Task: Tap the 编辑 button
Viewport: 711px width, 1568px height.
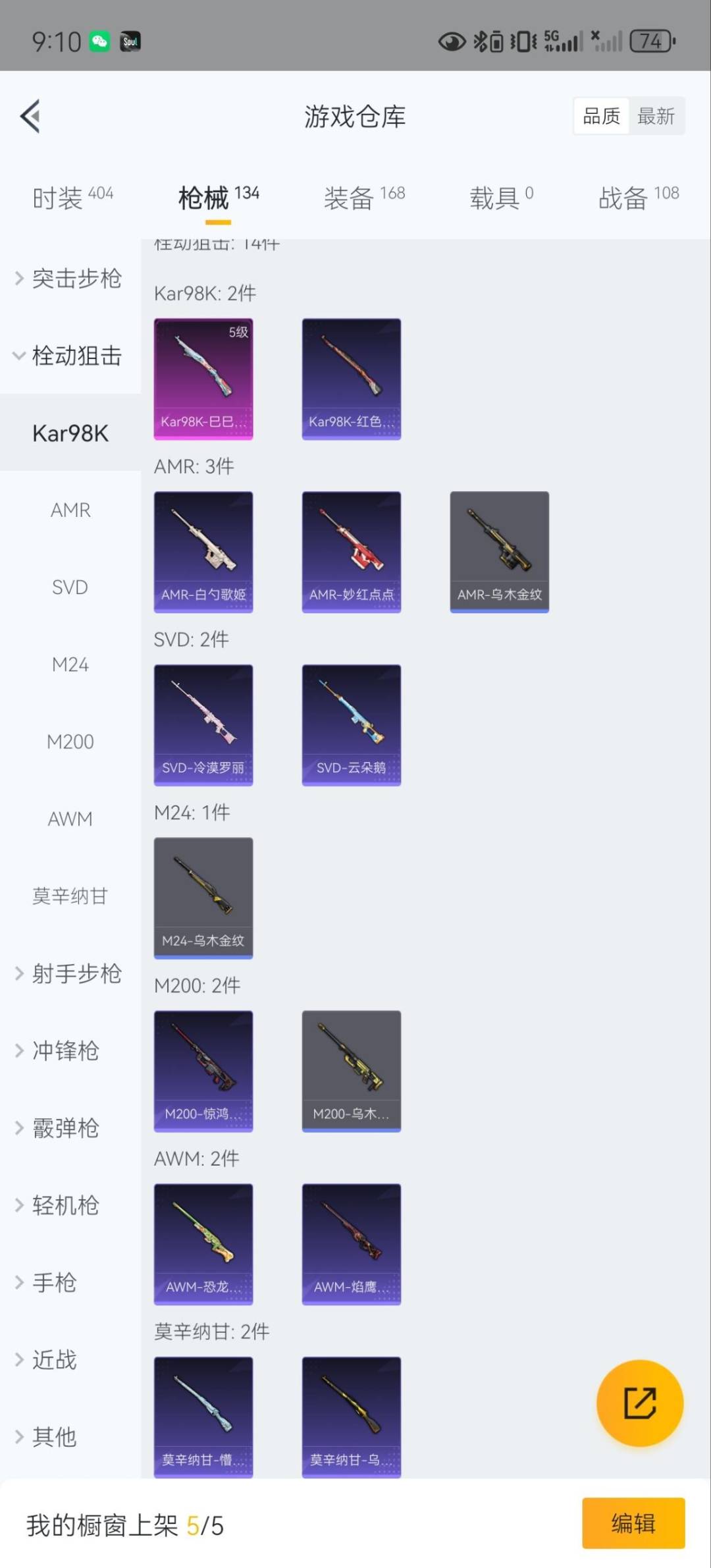Action: click(x=633, y=1523)
